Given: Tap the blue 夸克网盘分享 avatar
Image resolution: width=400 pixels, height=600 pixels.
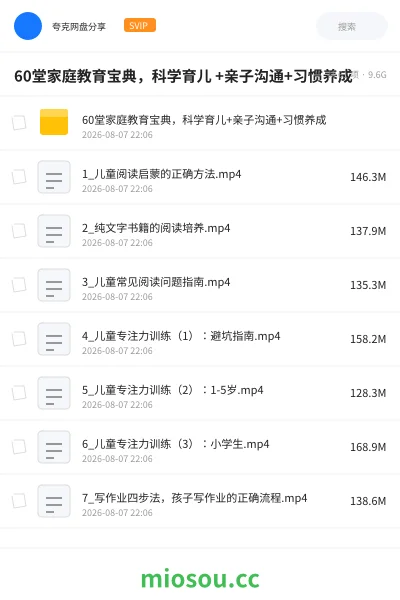Looking at the screenshot, I should tap(28, 26).
